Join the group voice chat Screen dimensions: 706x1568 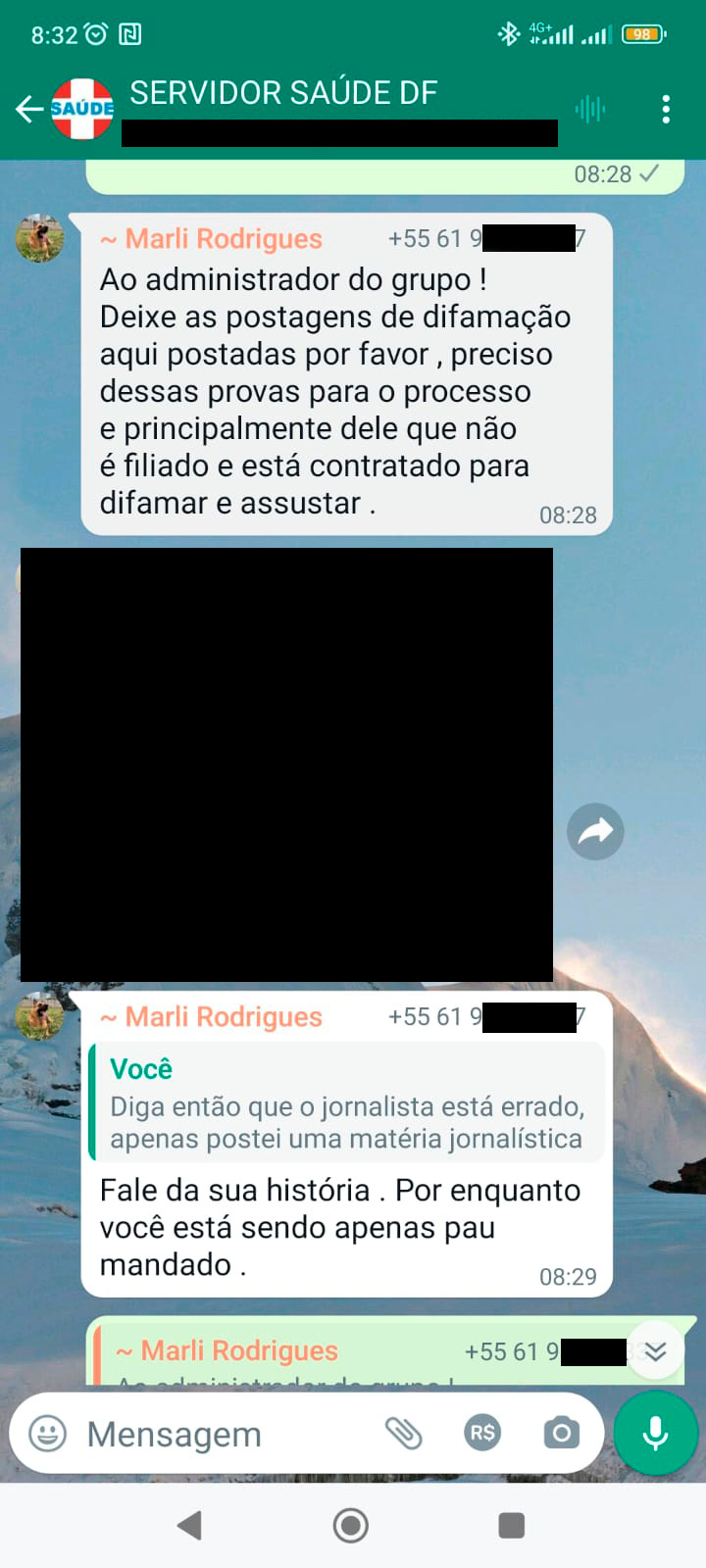589,109
